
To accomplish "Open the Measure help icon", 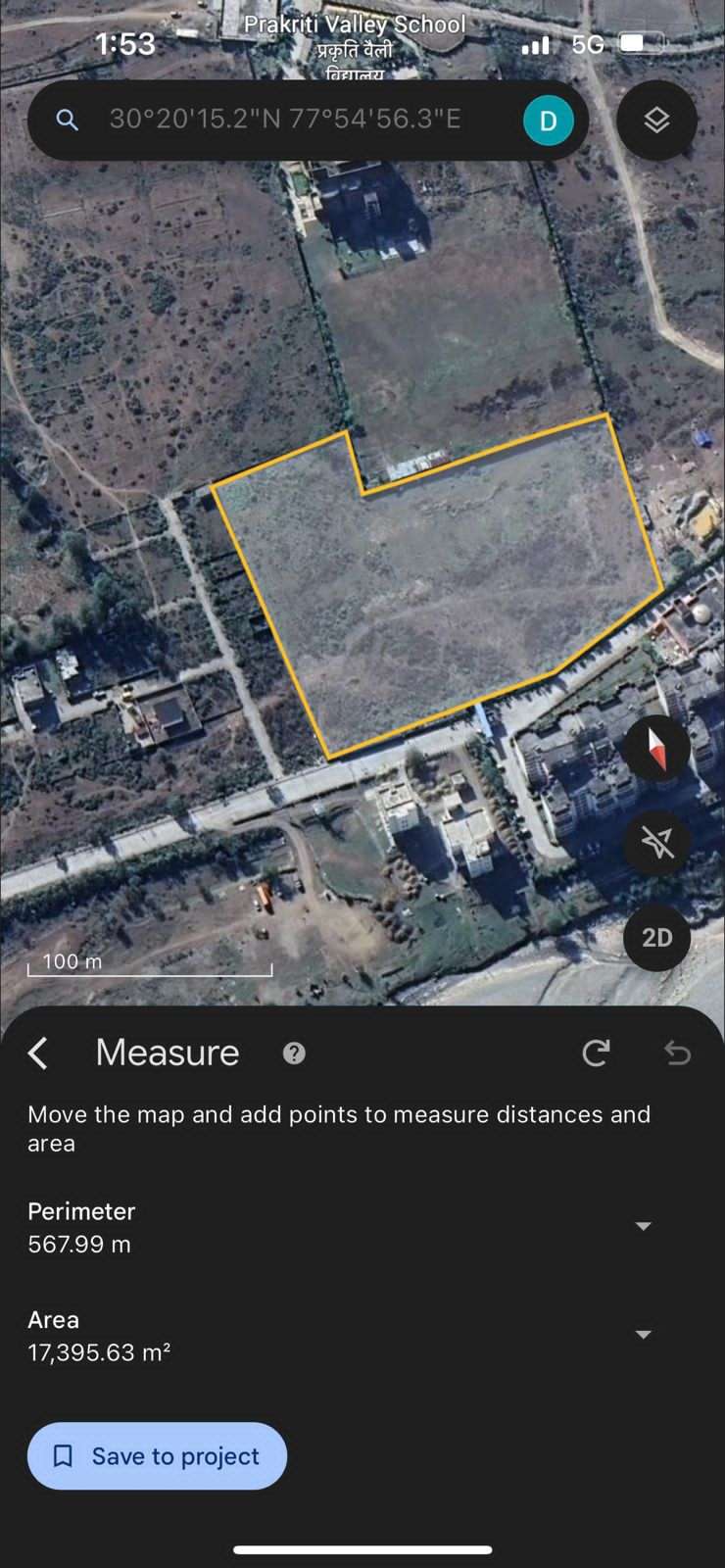I will click(x=294, y=1053).
